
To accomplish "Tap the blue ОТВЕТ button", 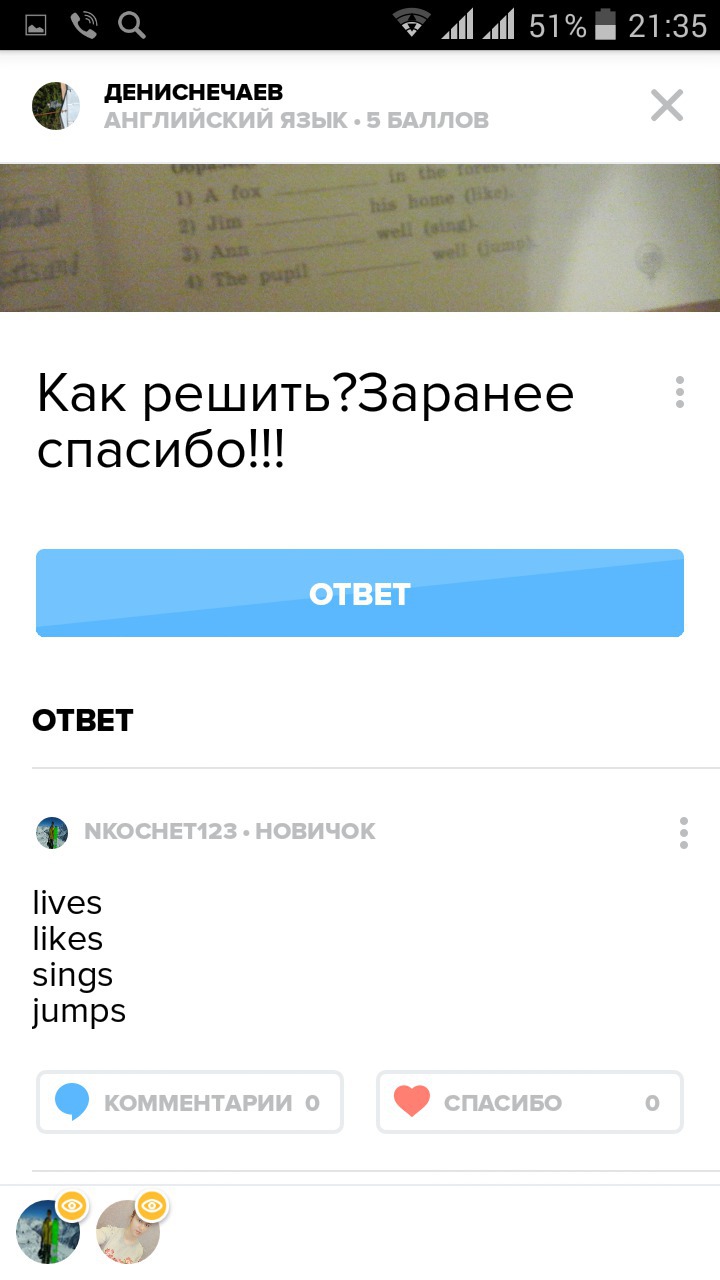I will [360, 593].
